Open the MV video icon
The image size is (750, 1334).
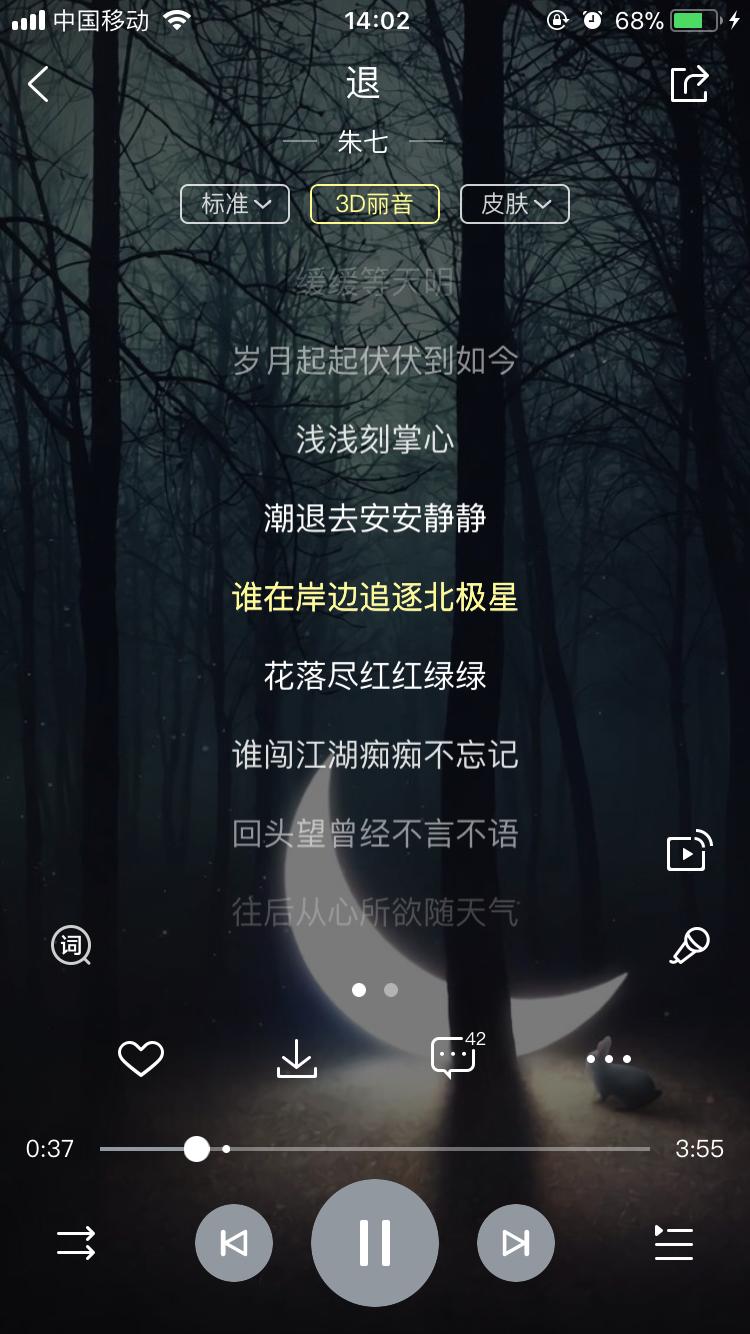click(688, 850)
